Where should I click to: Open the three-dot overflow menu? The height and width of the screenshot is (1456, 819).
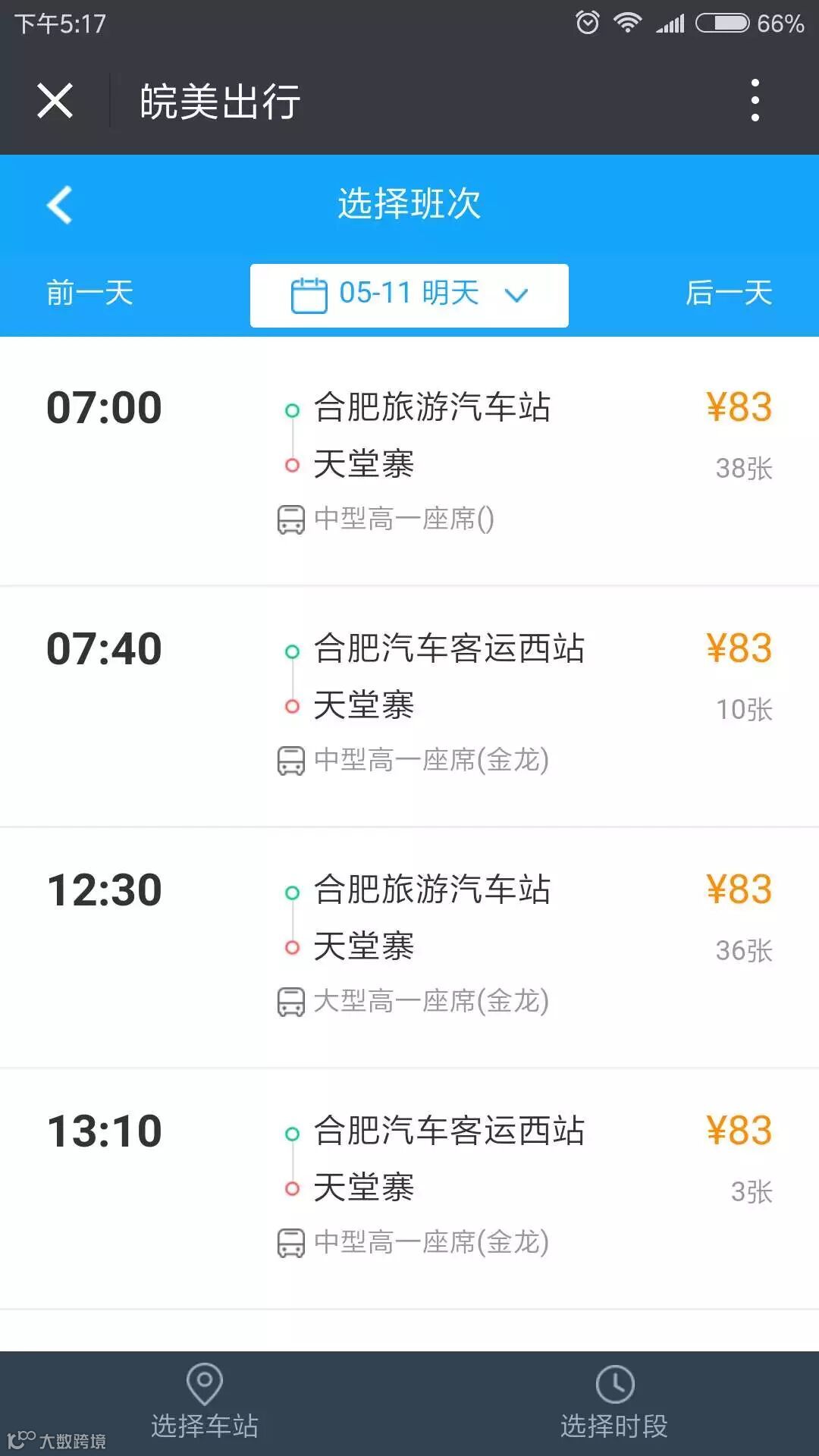click(x=755, y=101)
